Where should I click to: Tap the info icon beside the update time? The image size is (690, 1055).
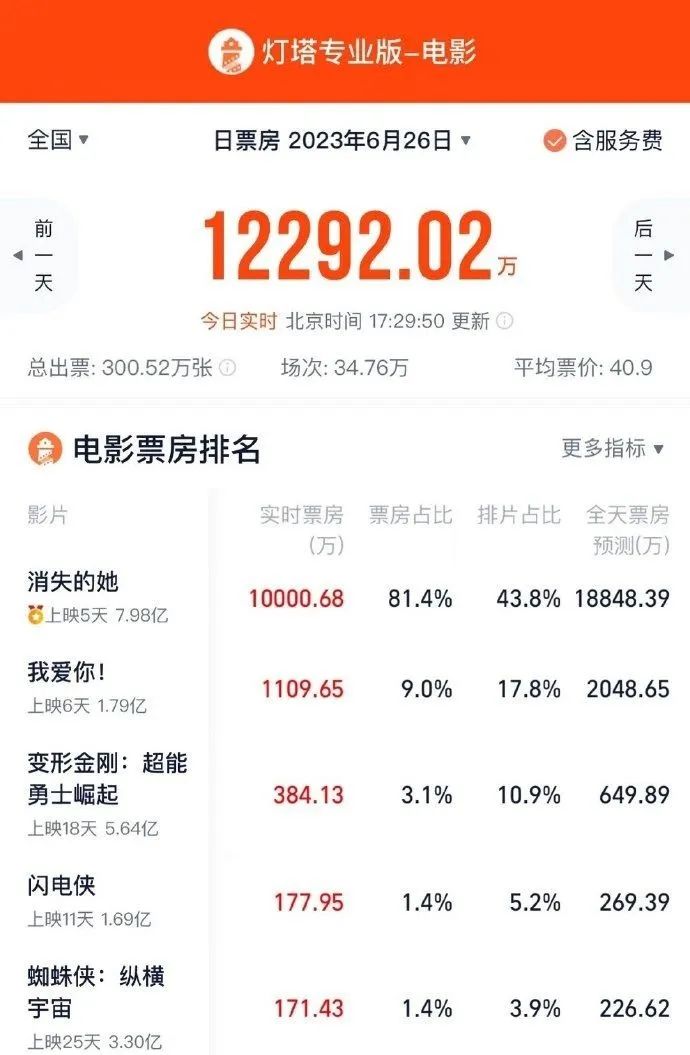tap(505, 321)
